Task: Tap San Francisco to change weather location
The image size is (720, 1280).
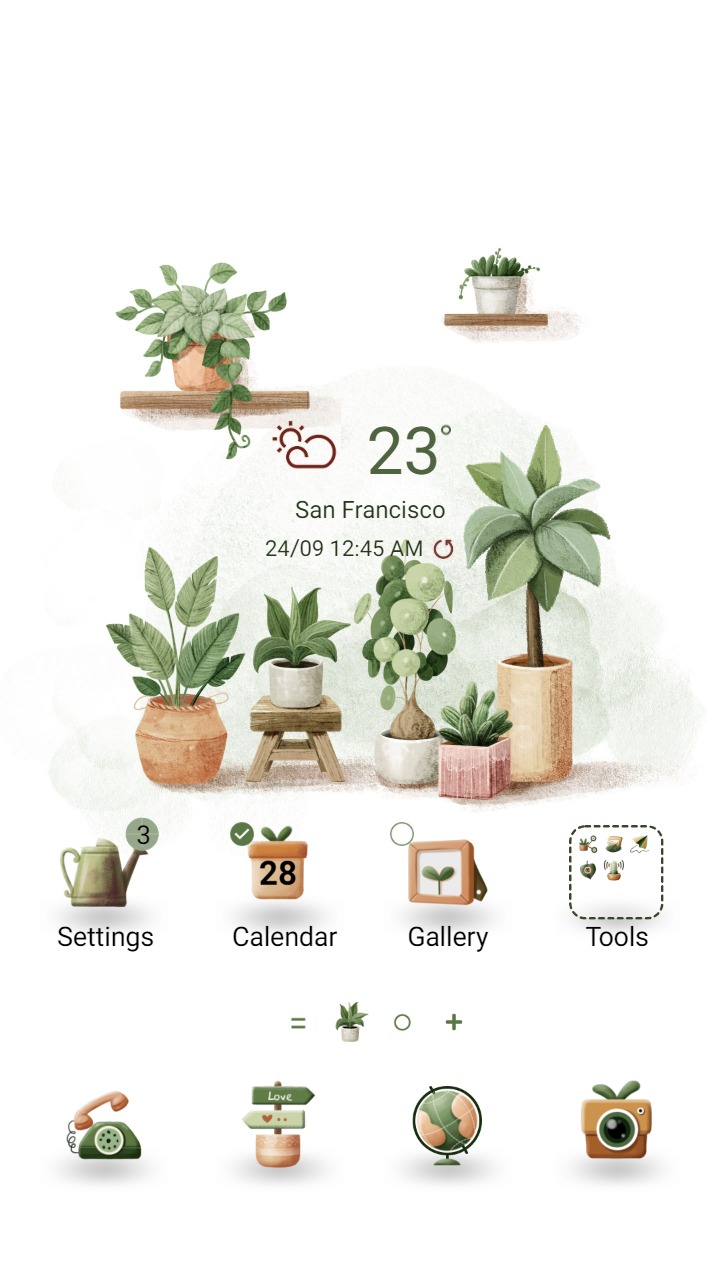Action: tap(368, 509)
